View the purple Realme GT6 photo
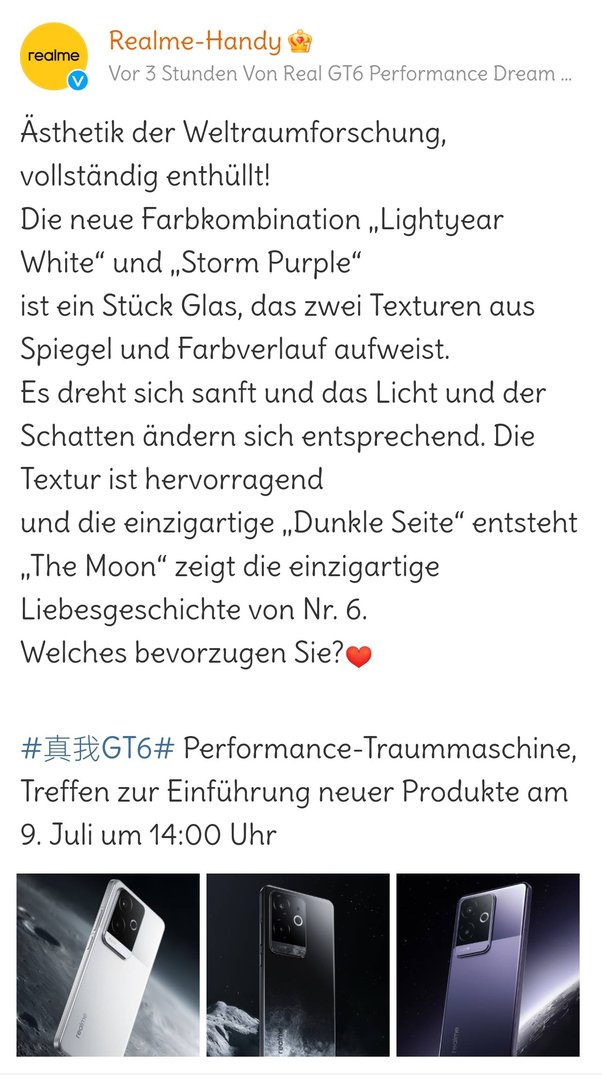 pos(488,964)
